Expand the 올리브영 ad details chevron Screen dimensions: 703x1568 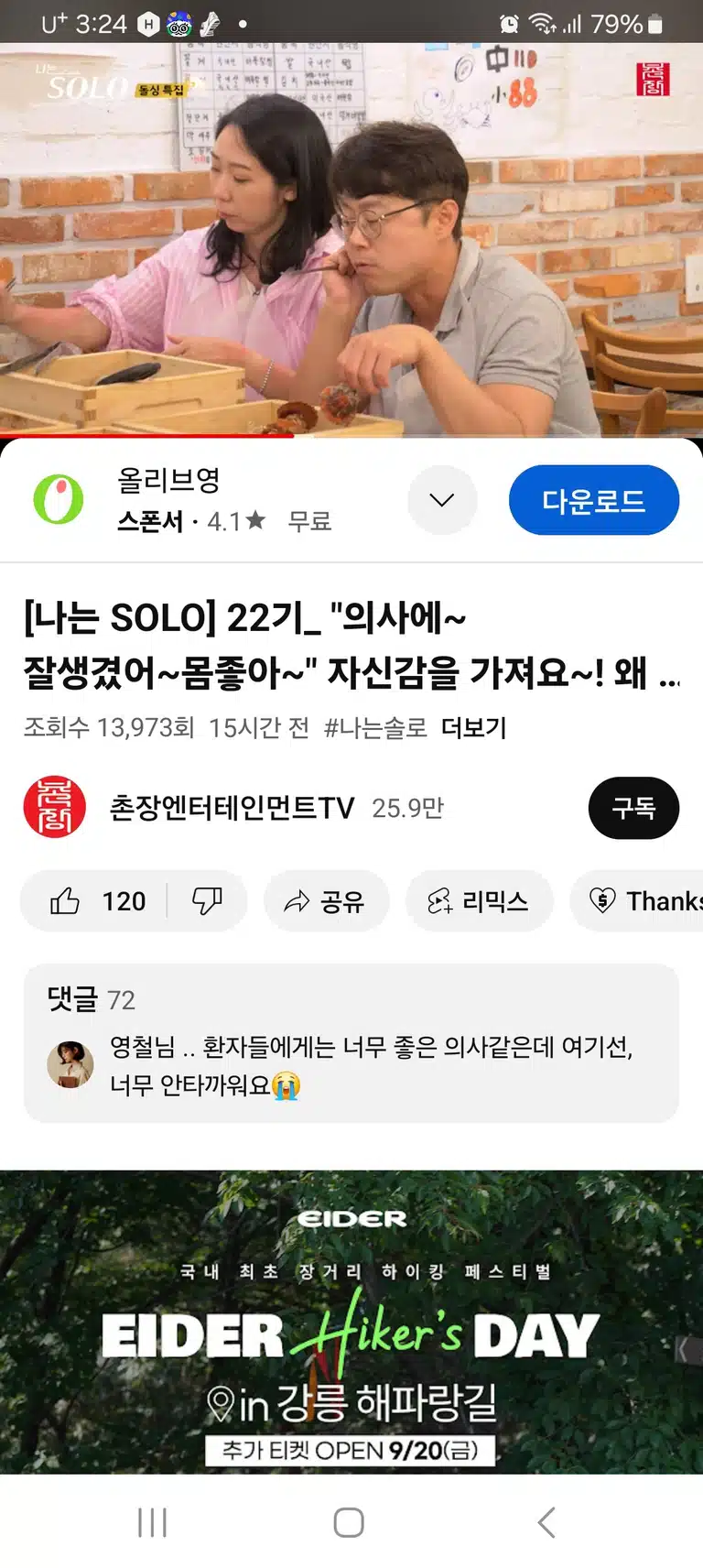pos(442,500)
